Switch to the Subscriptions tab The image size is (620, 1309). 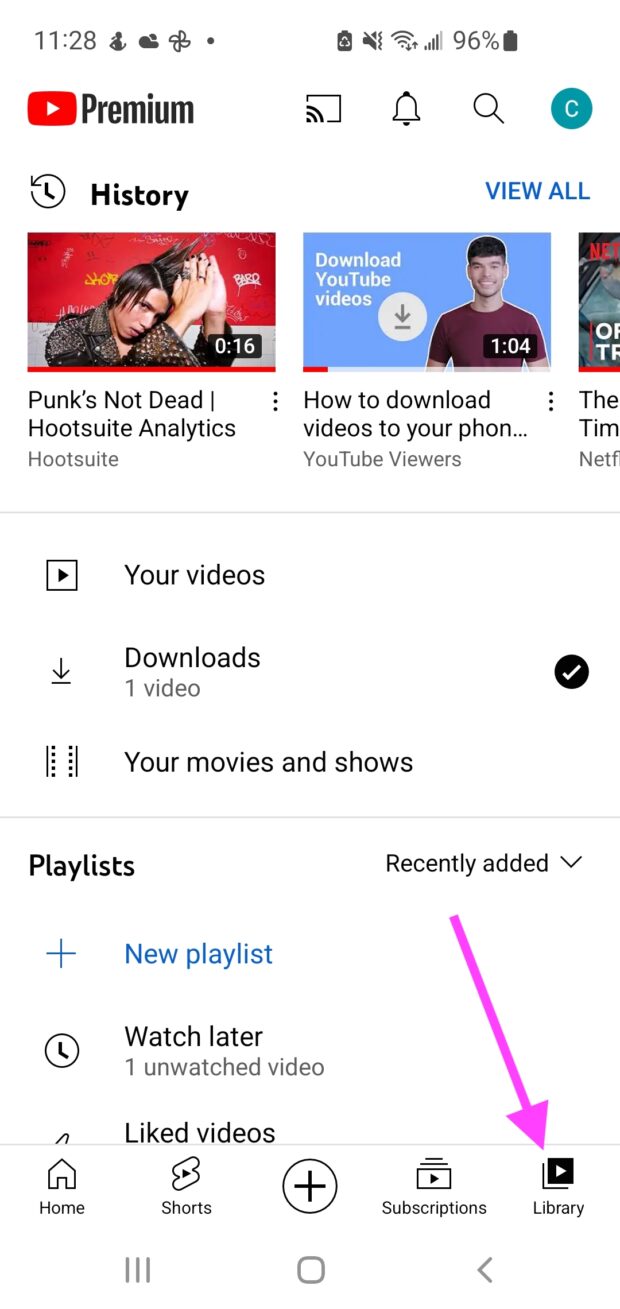[x=434, y=1187]
